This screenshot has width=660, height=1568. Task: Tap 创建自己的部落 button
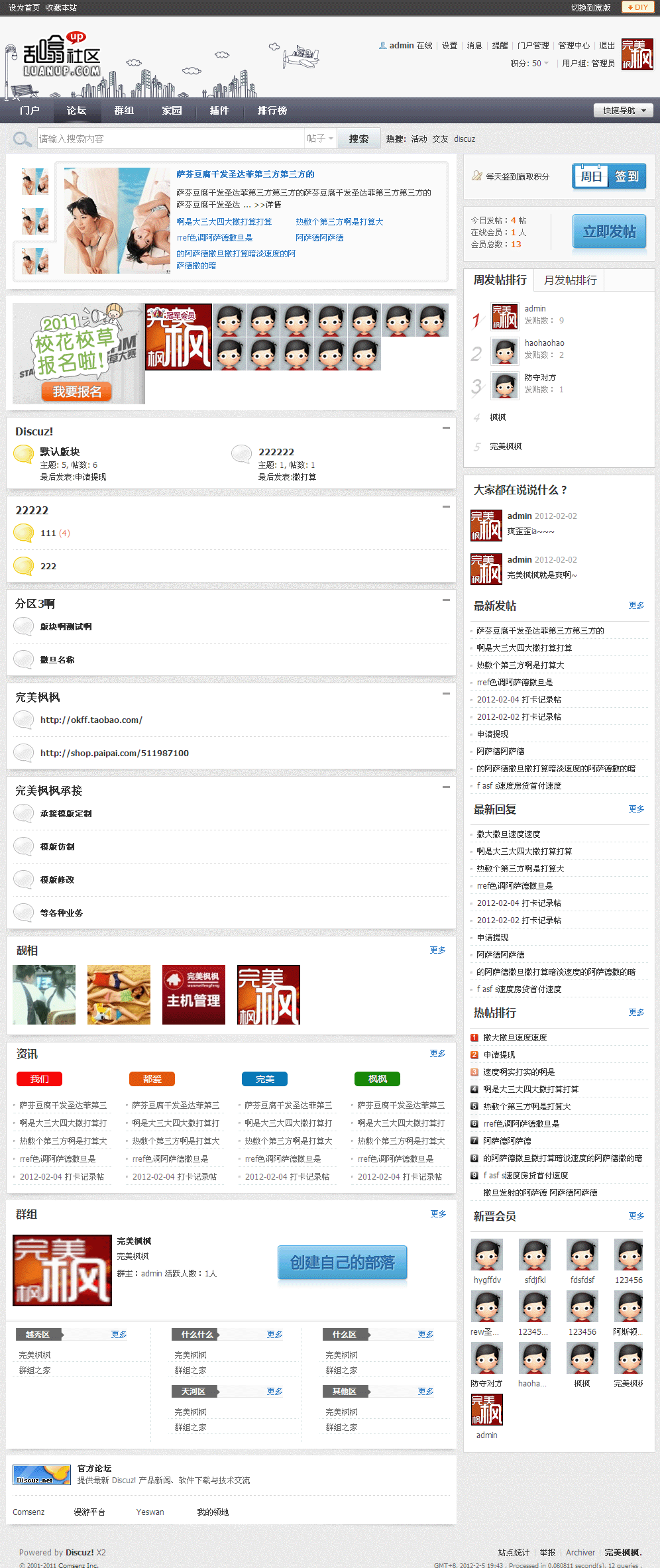[342, 1262]
